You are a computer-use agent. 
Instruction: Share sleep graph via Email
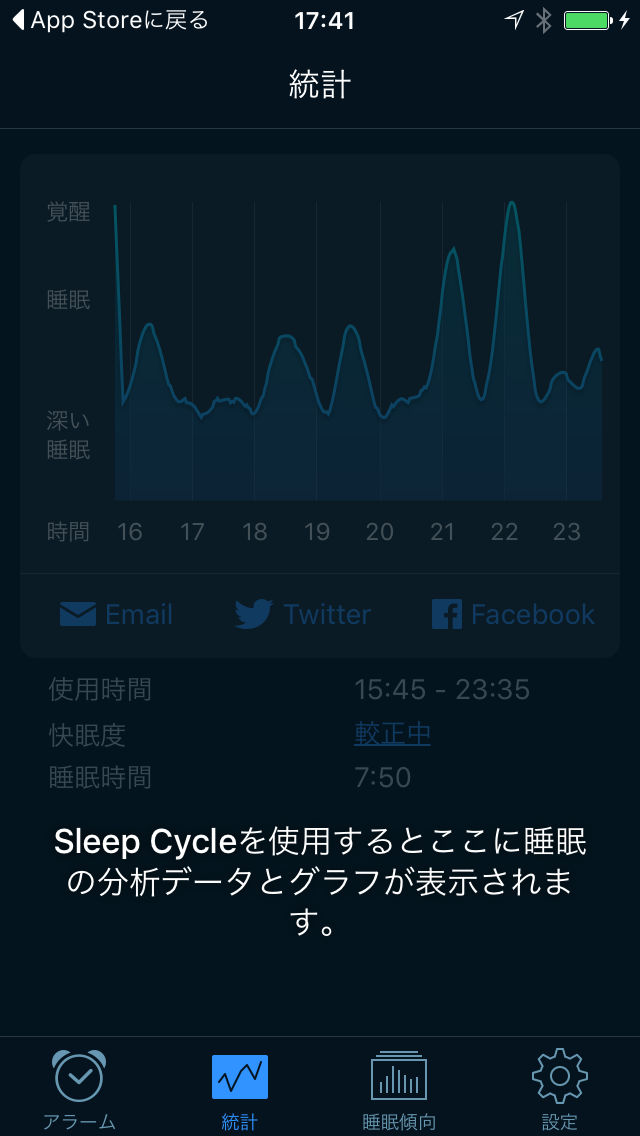coord(116,614)
